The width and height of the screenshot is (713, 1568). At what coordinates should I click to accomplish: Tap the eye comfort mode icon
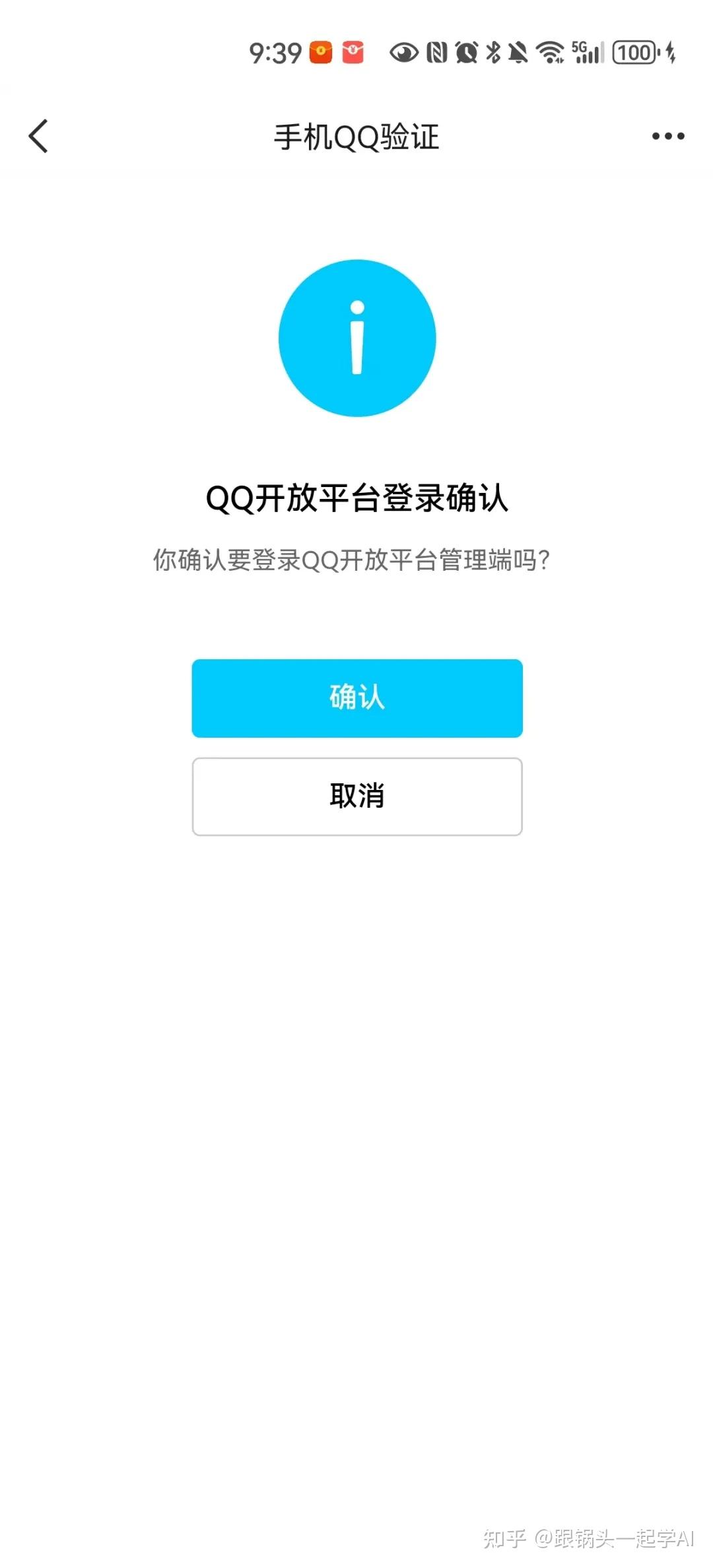click(405, 53)
